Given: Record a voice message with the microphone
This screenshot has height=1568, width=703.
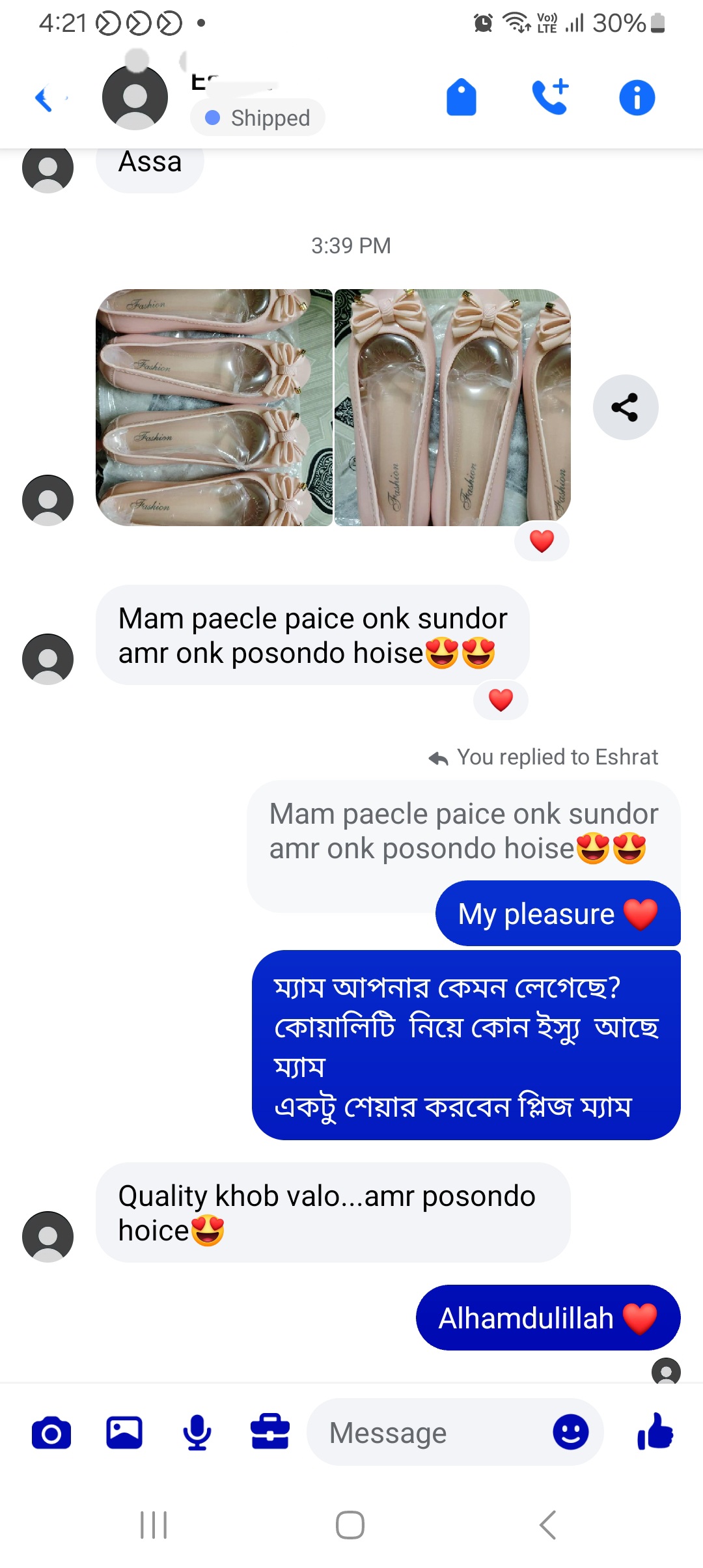Looking at the screenshot, I should (197, 1433).
